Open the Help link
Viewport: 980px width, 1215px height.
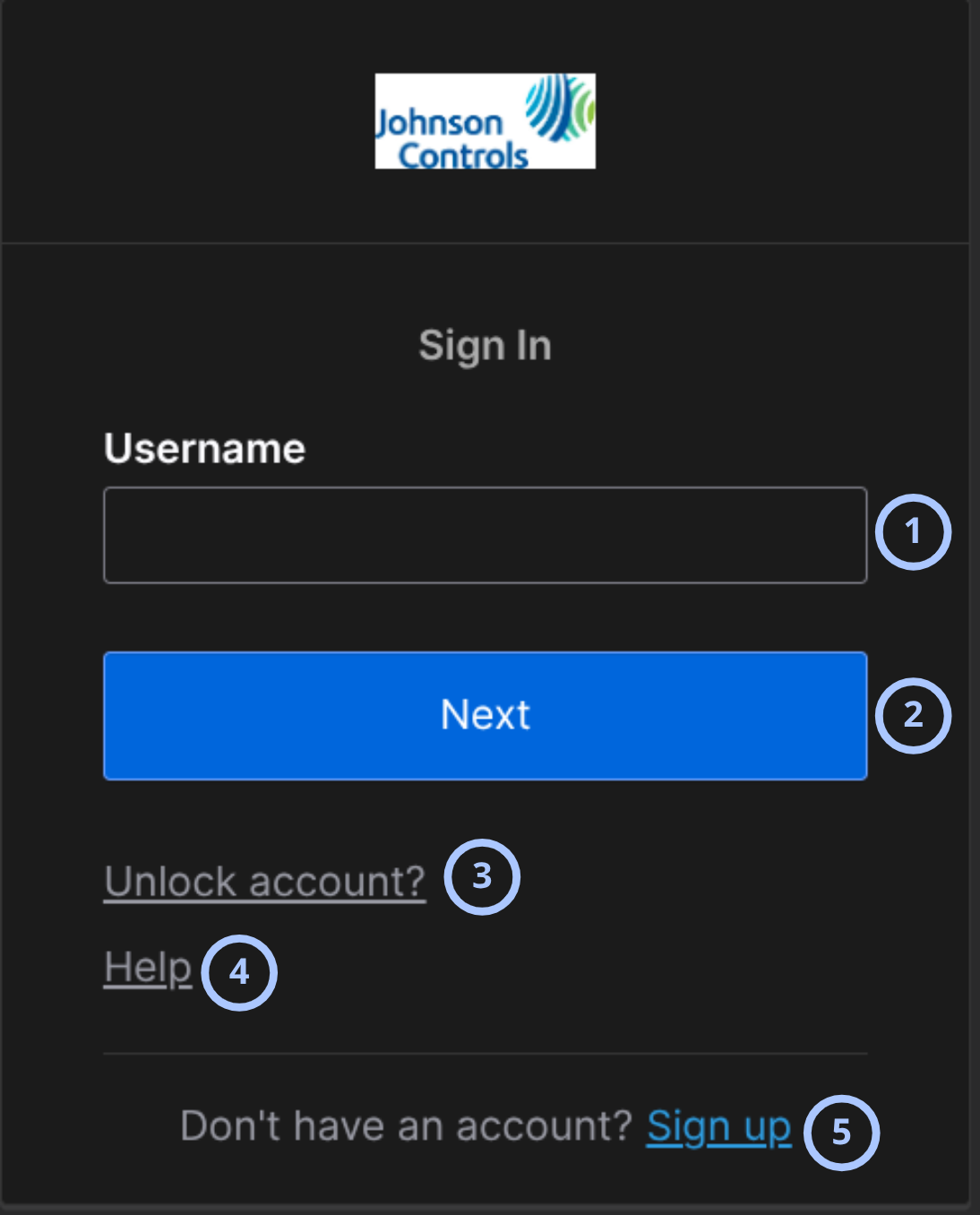click(x=148, y=969)
